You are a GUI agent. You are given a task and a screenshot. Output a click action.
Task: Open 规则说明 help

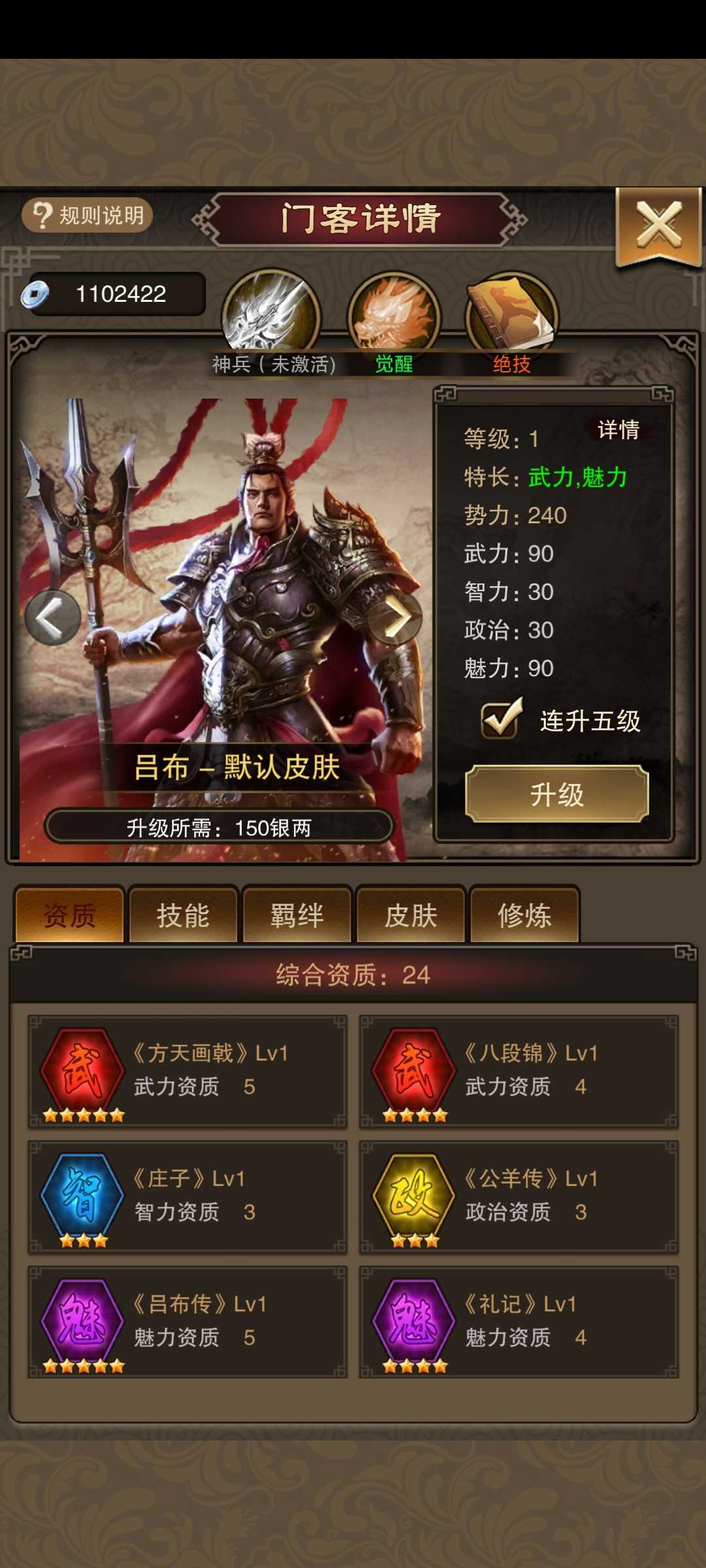click(x=88, y=215)
